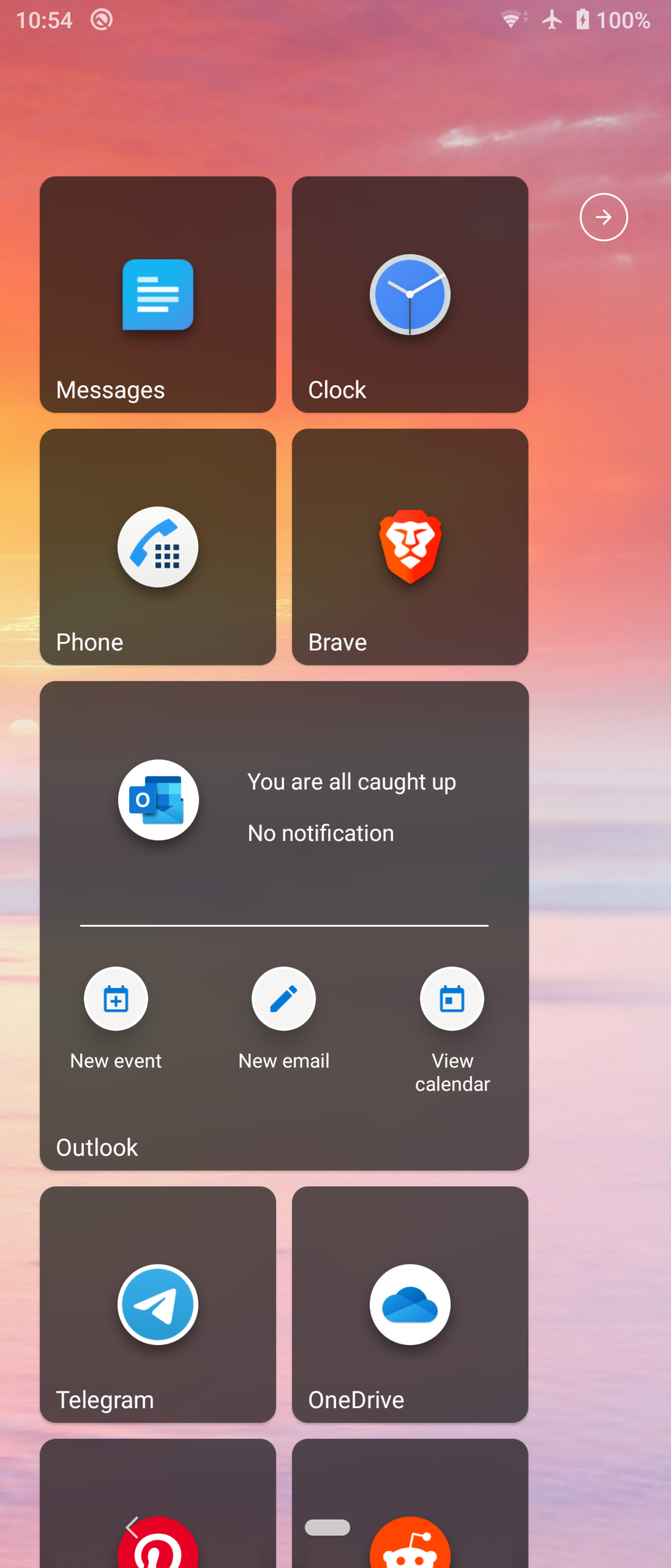Open the Telegram tile
The width and height of the screenshot is (671, 1568).
coord(158,1305)
